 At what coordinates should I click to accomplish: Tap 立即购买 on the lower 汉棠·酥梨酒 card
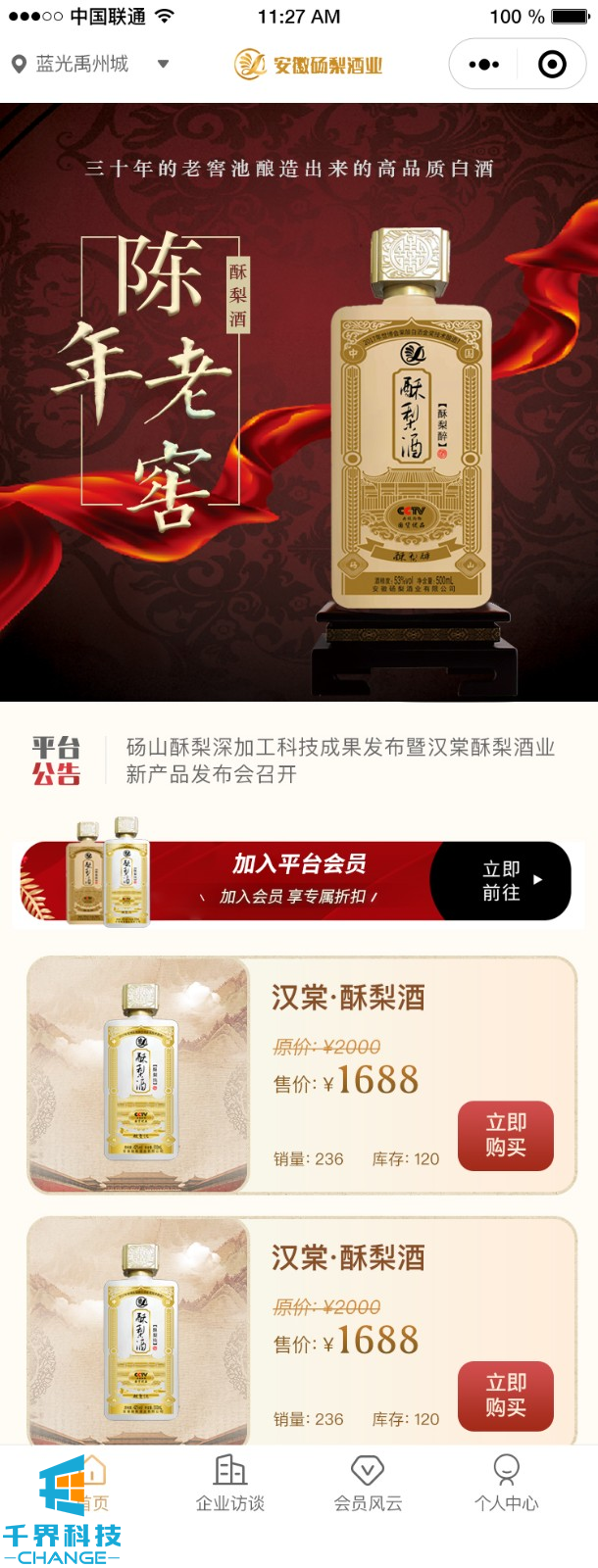[x=506, y=1396]
